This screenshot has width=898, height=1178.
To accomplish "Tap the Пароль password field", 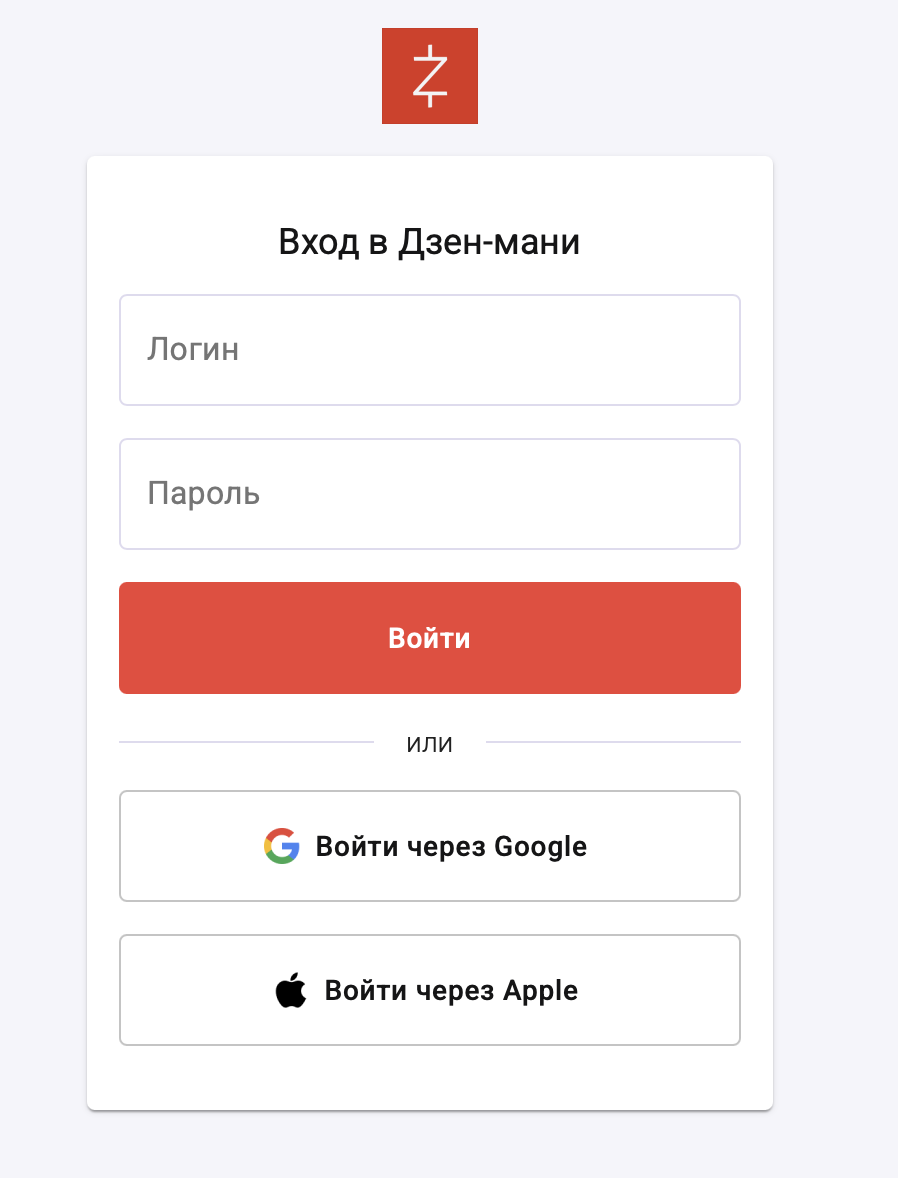I will (x=430, y=494).
